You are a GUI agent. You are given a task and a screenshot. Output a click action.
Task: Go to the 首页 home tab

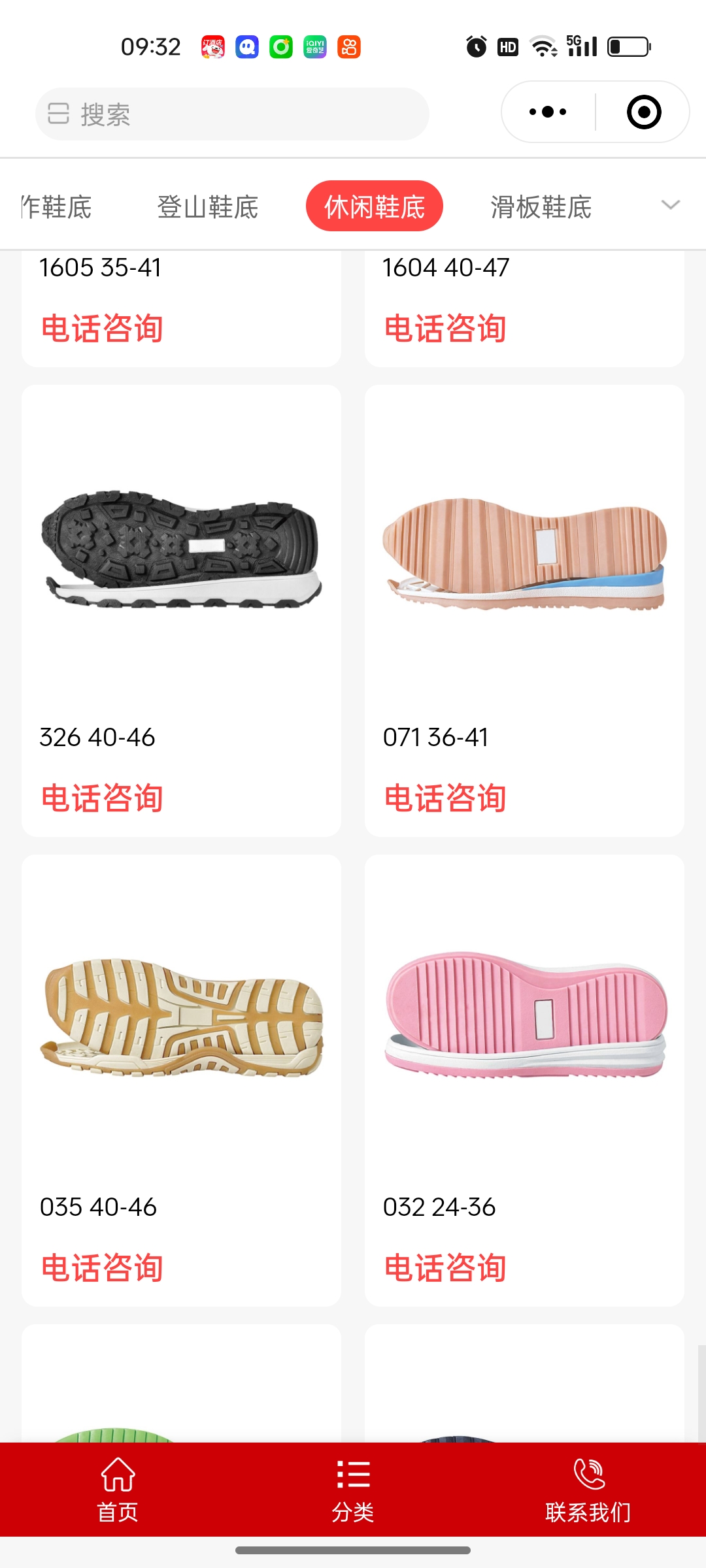pyautogui.click(x=118, y=1490)
